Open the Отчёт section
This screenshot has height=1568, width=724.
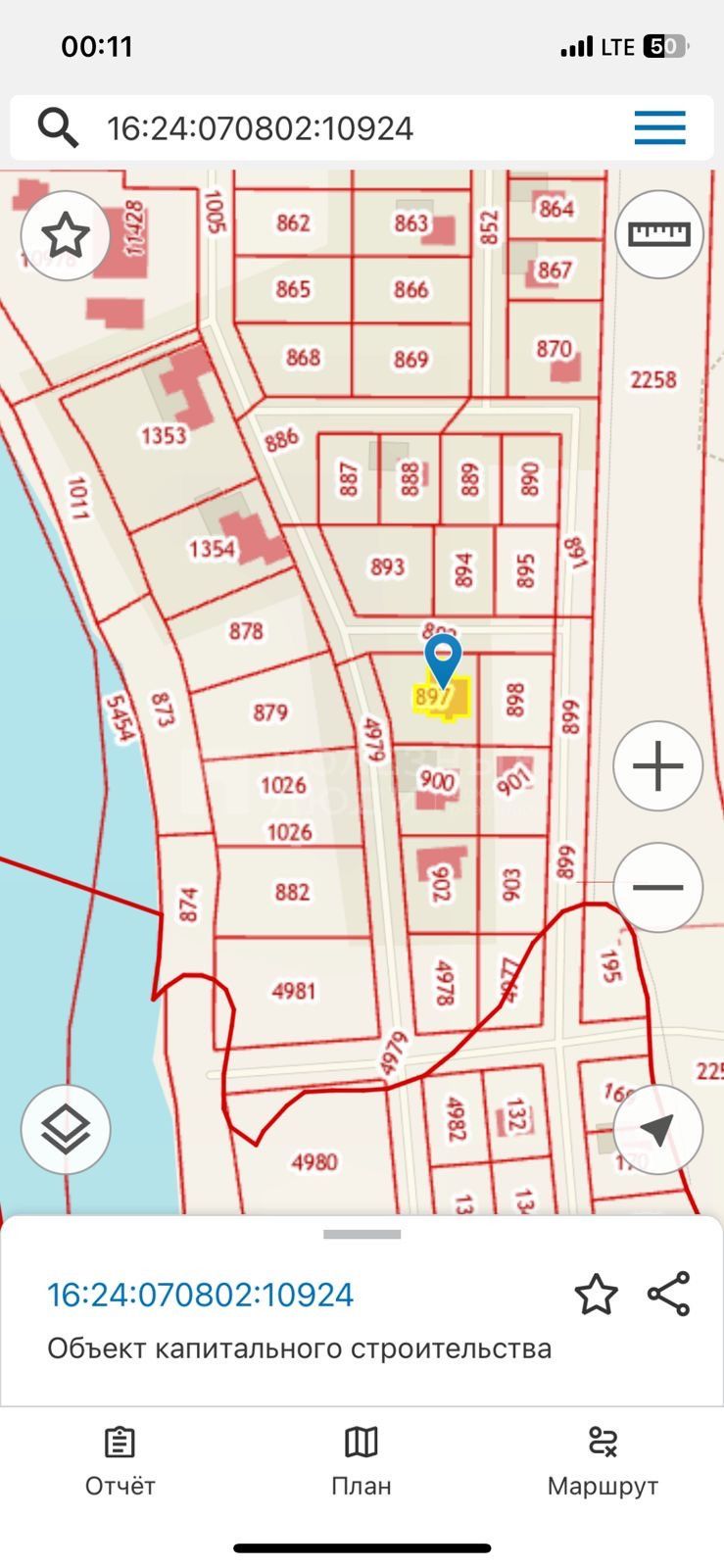click(120, 1461)
